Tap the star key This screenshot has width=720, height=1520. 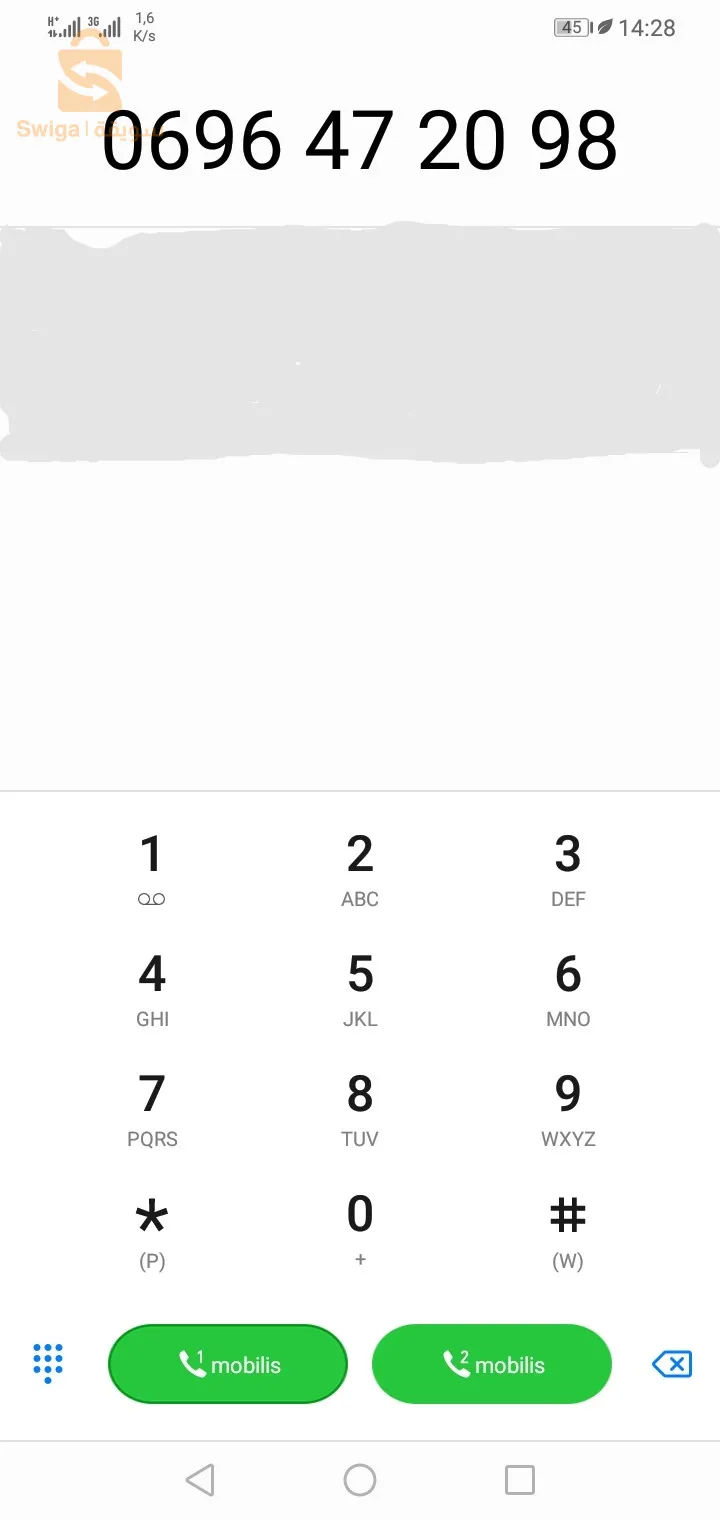(152, 1230)
